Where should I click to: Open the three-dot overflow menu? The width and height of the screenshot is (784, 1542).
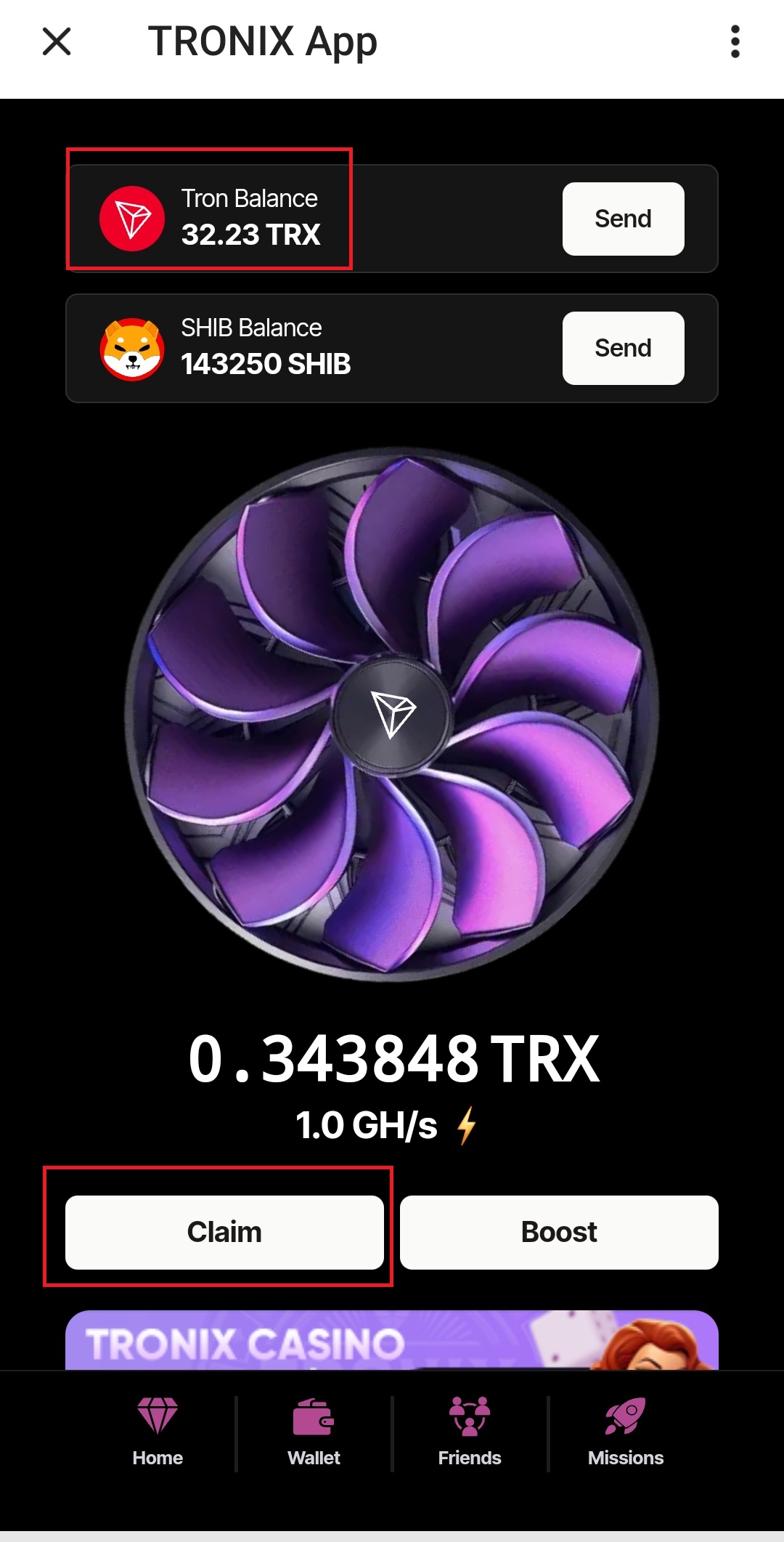coord(735,41)
